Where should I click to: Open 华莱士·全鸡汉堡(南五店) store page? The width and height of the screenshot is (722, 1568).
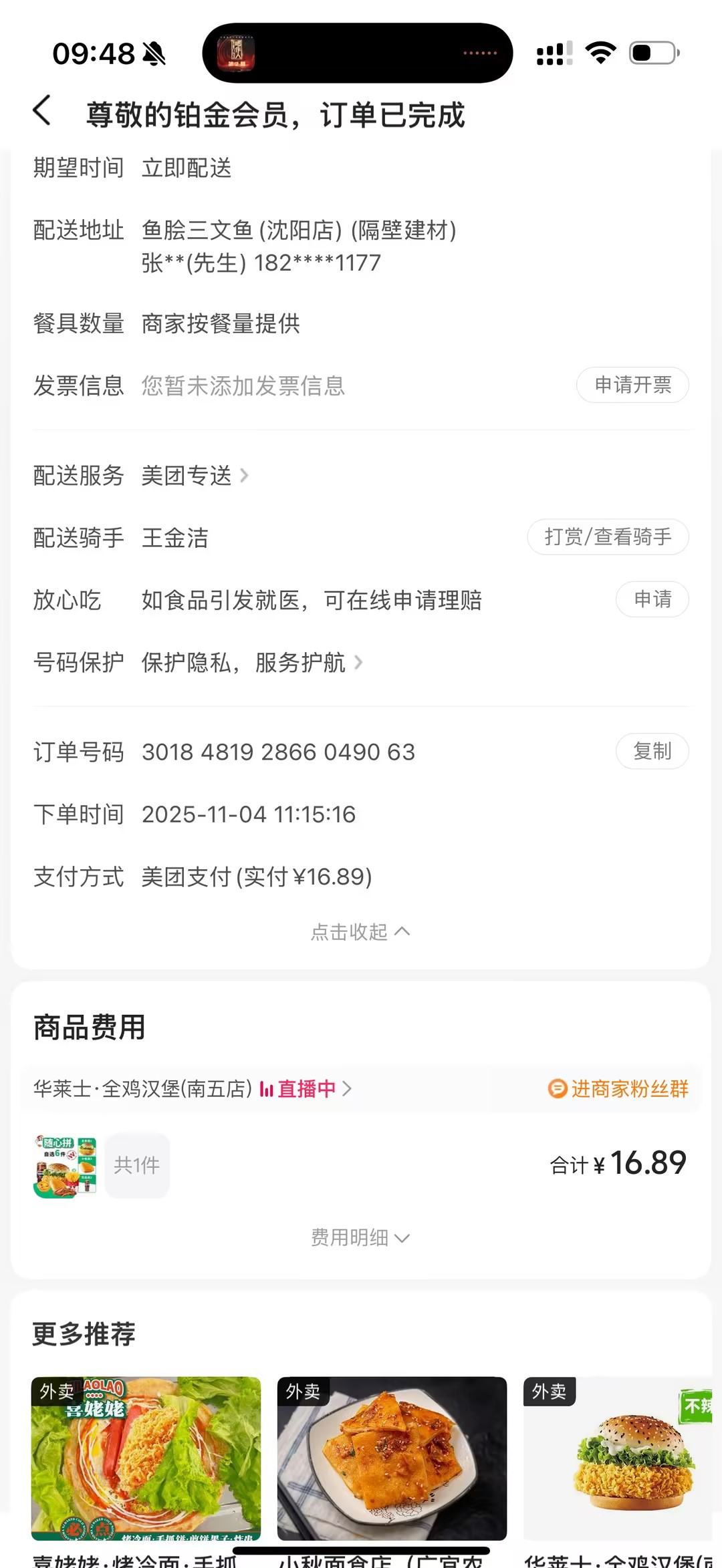(143, 1089)
